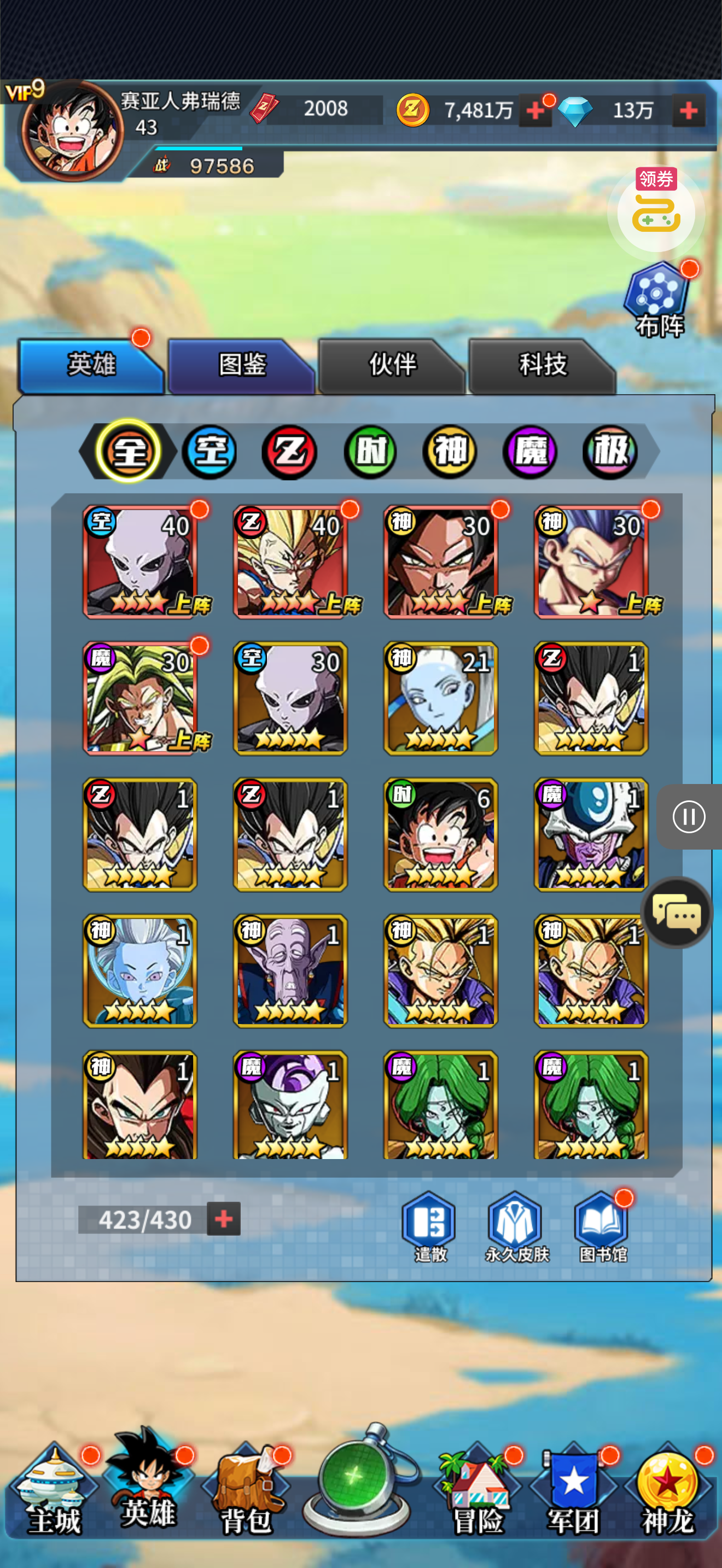Open the 图书馆 library

coord(602,1226)
